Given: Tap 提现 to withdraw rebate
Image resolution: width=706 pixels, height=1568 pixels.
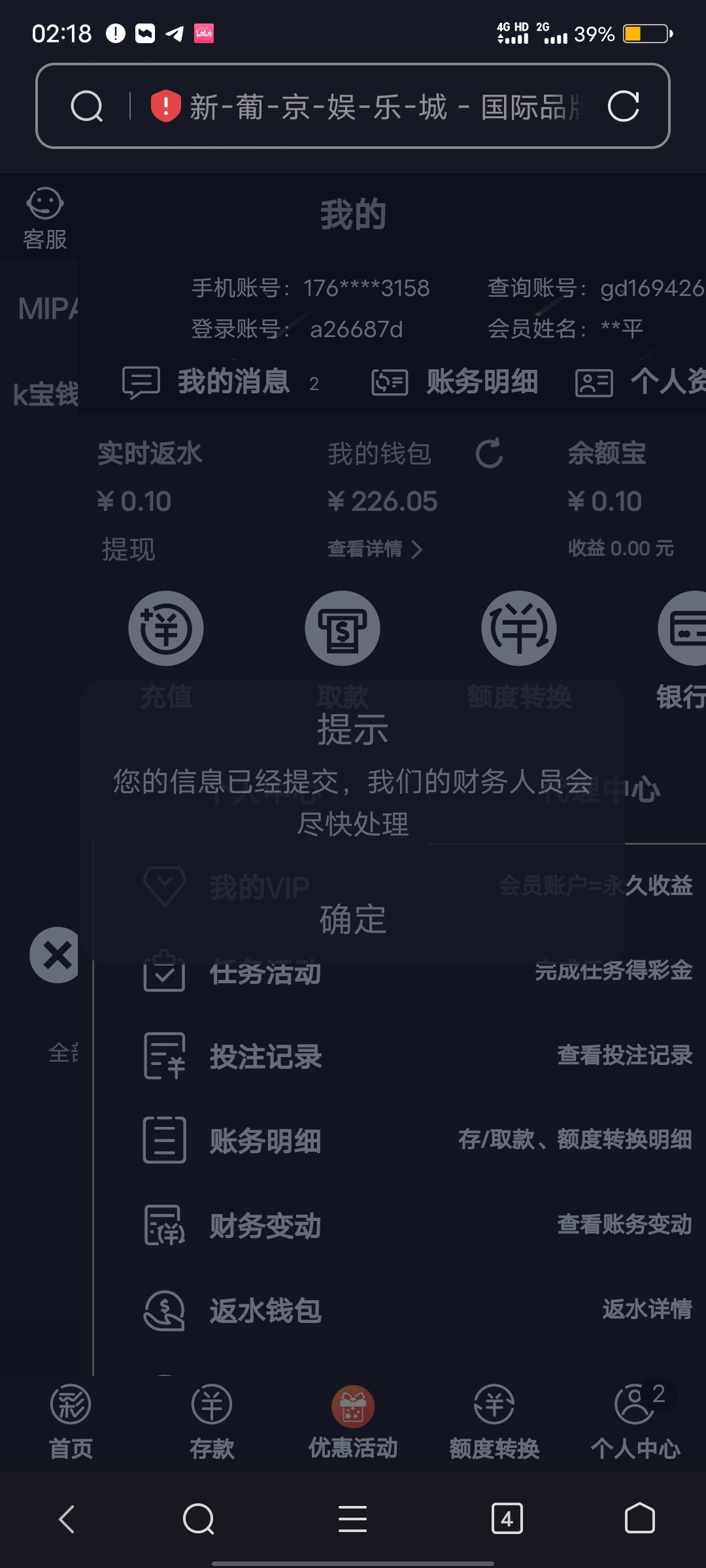Looking at the screenshot, I should [128, 549].
